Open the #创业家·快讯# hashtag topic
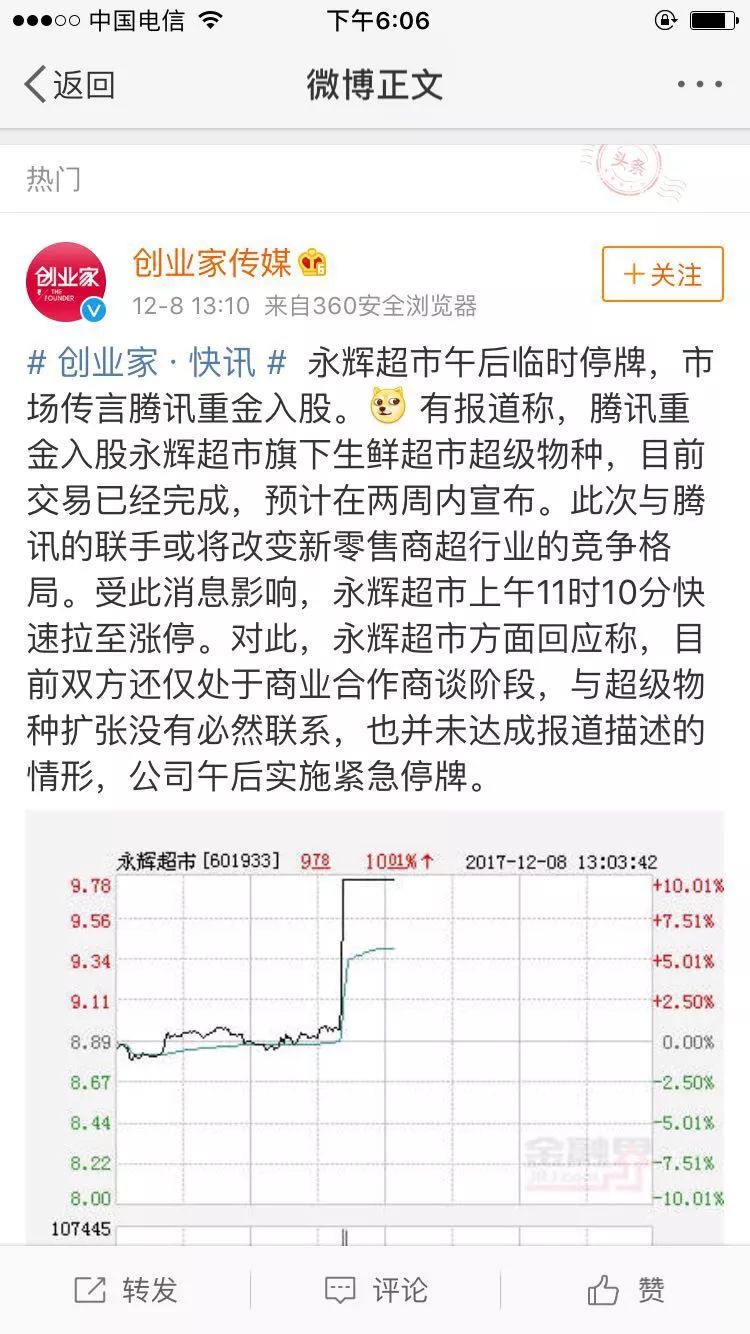Screen dimensions: 750x1334 [x=157, y=362]
